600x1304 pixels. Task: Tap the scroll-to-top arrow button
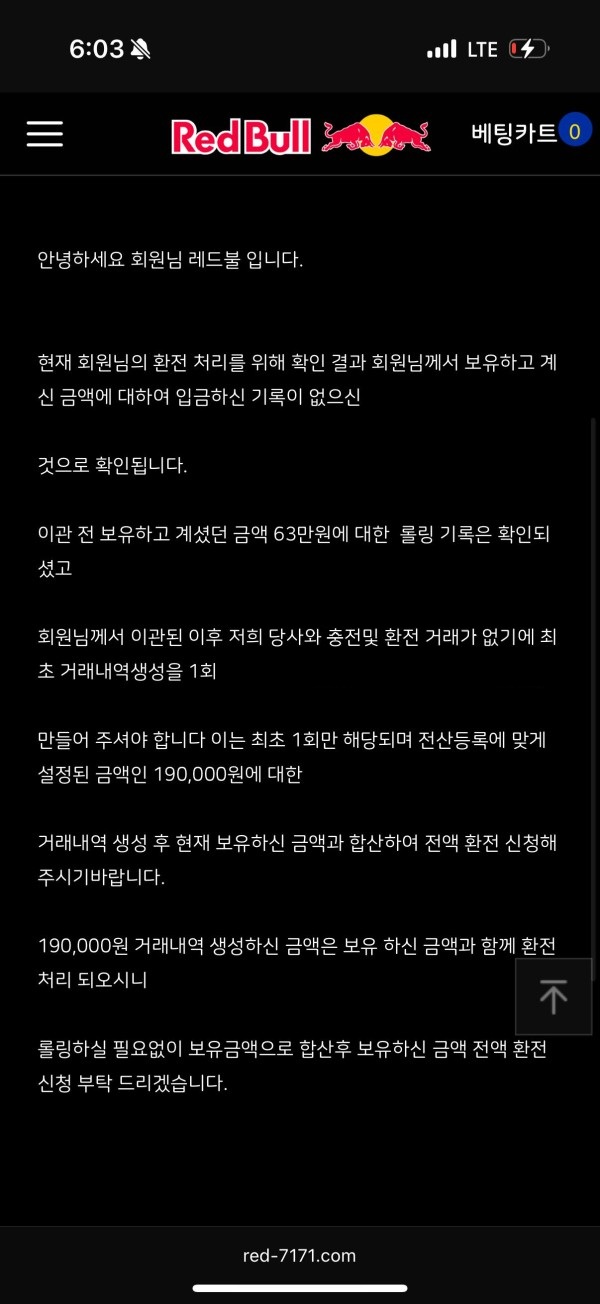pos(553,996)
